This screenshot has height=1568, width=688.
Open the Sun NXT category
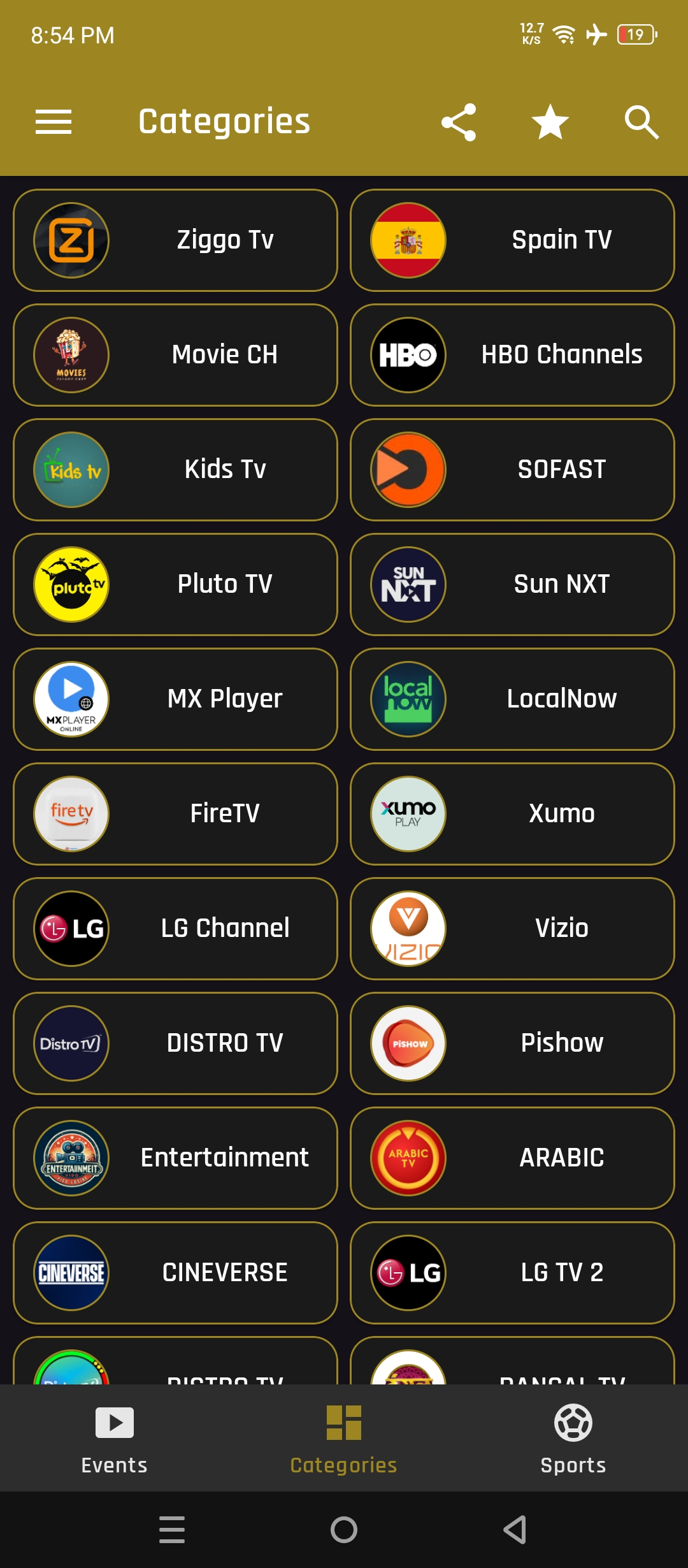[x=512, y=584]
